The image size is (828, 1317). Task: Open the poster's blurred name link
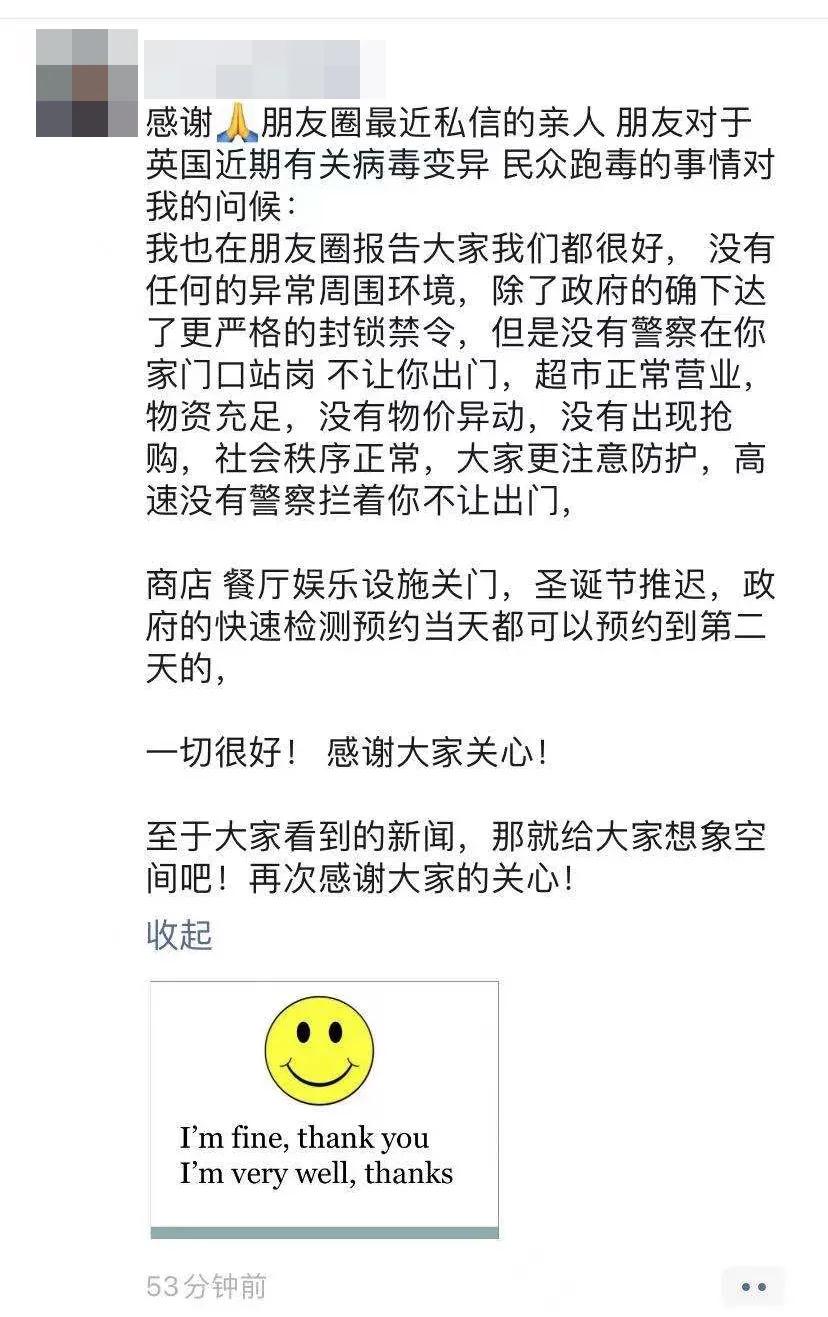click(265, 66)
